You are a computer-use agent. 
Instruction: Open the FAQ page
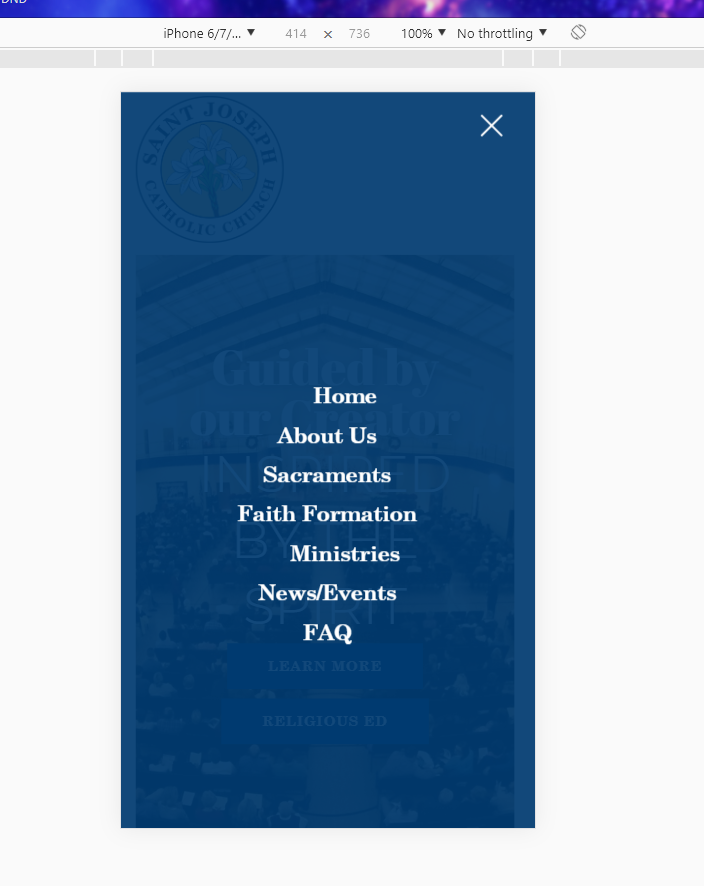[x=327, y=633]
